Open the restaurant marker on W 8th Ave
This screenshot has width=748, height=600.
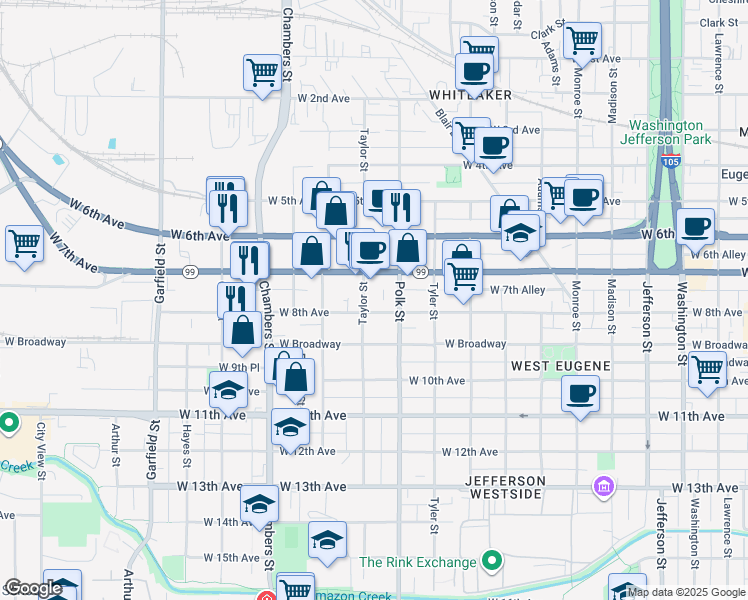[236, 298]
